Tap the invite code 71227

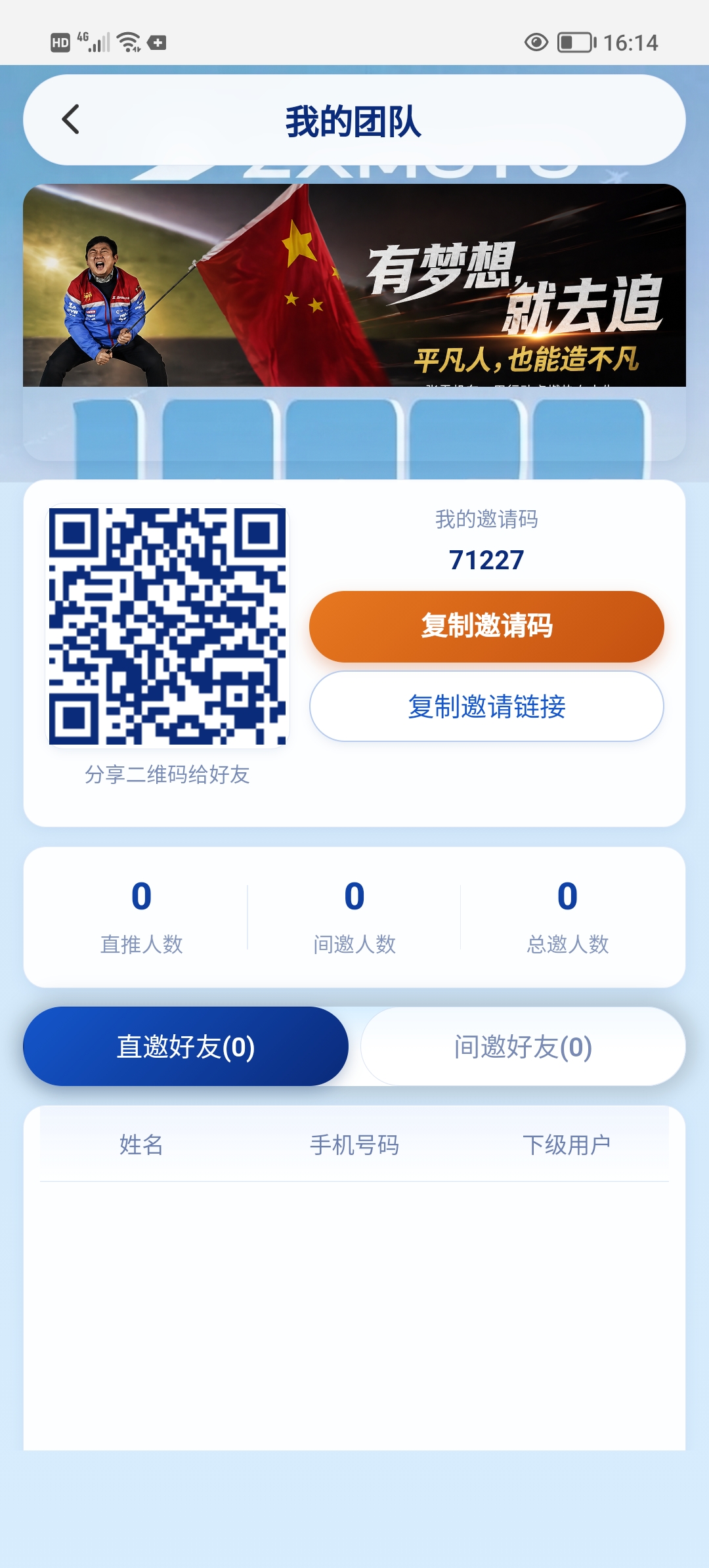pos(486,560)
